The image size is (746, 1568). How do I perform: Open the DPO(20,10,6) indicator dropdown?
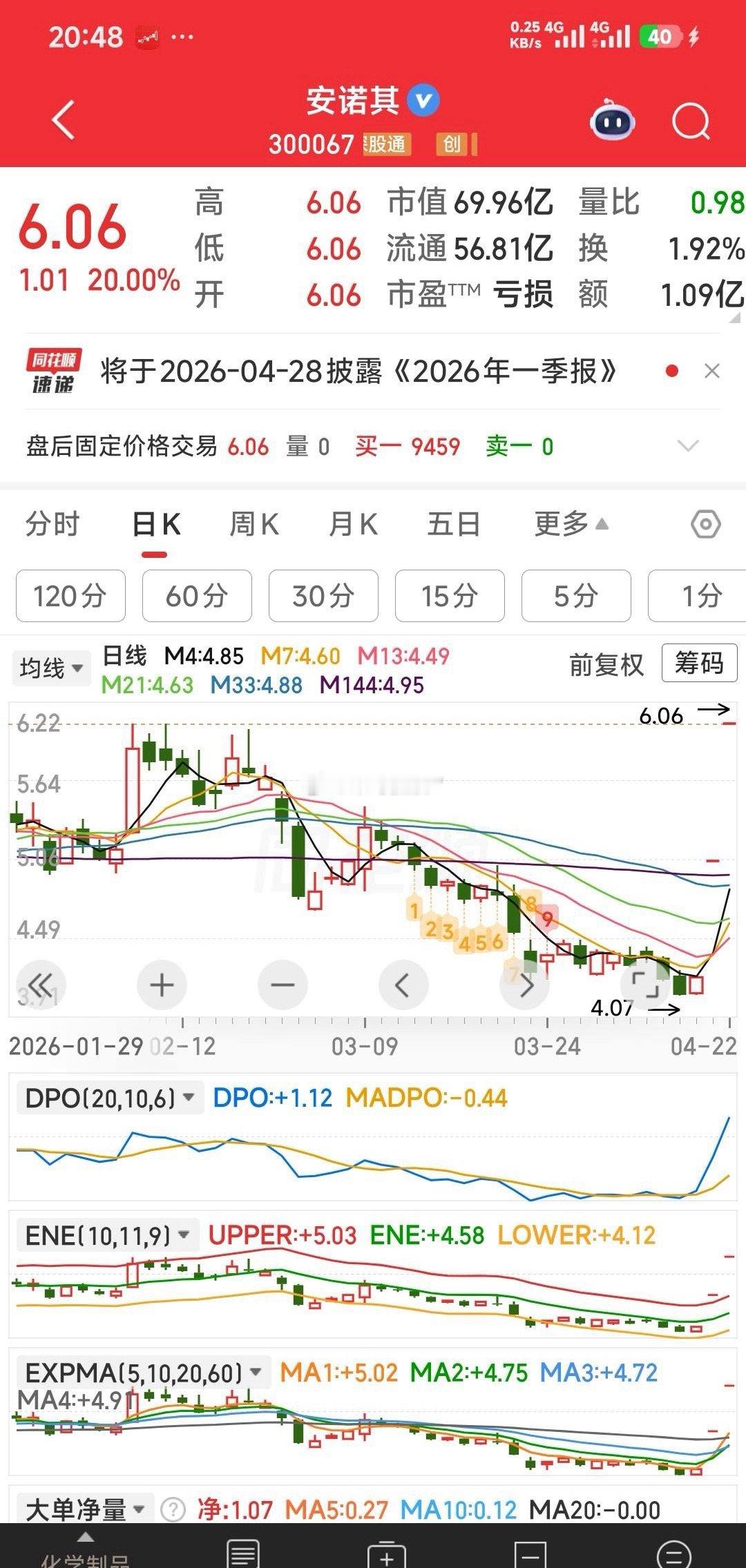pyautogui.click(x=109, y=1098)
